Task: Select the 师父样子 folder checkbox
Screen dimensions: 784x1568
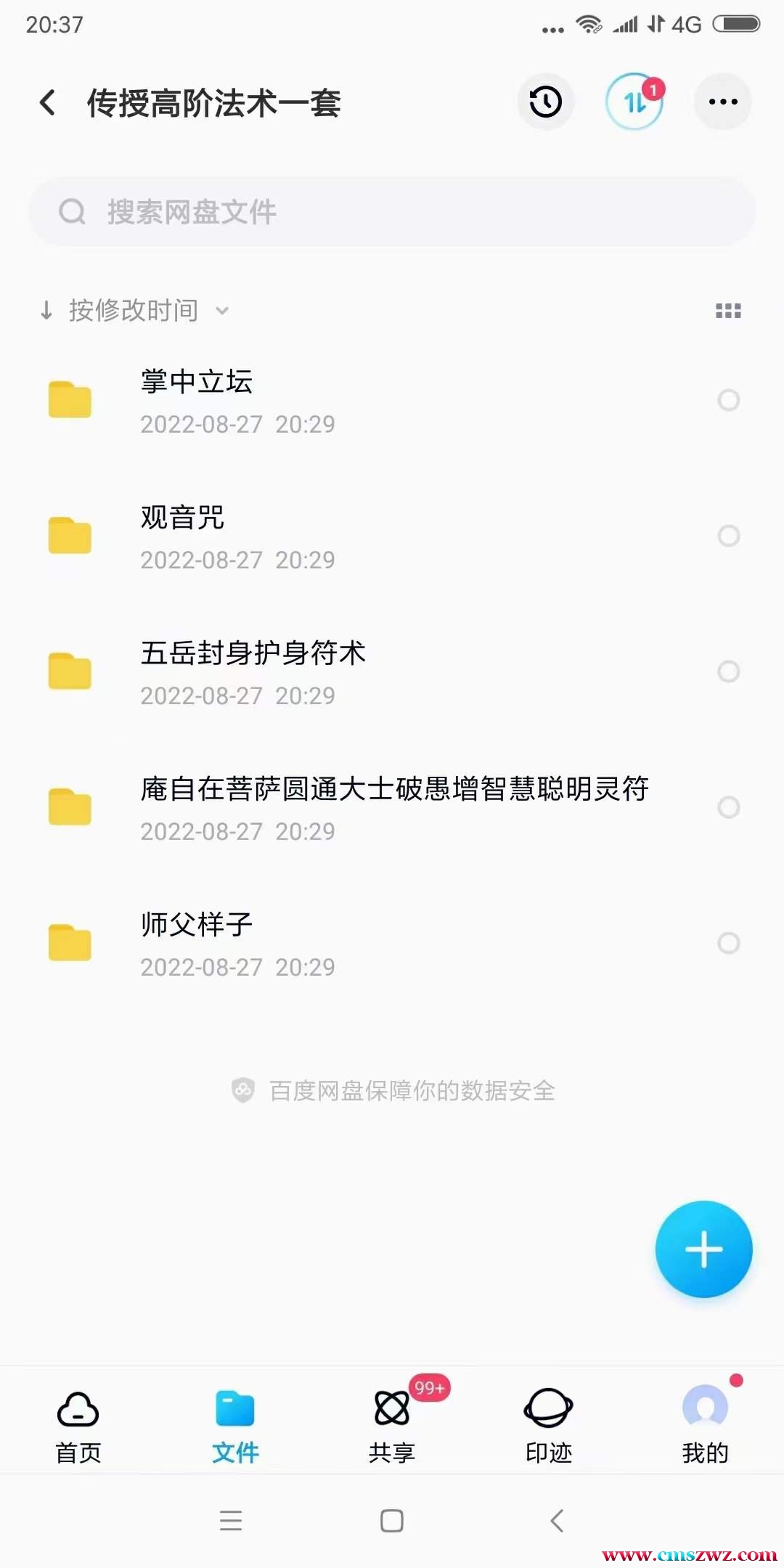Action: tap(728, 943)
